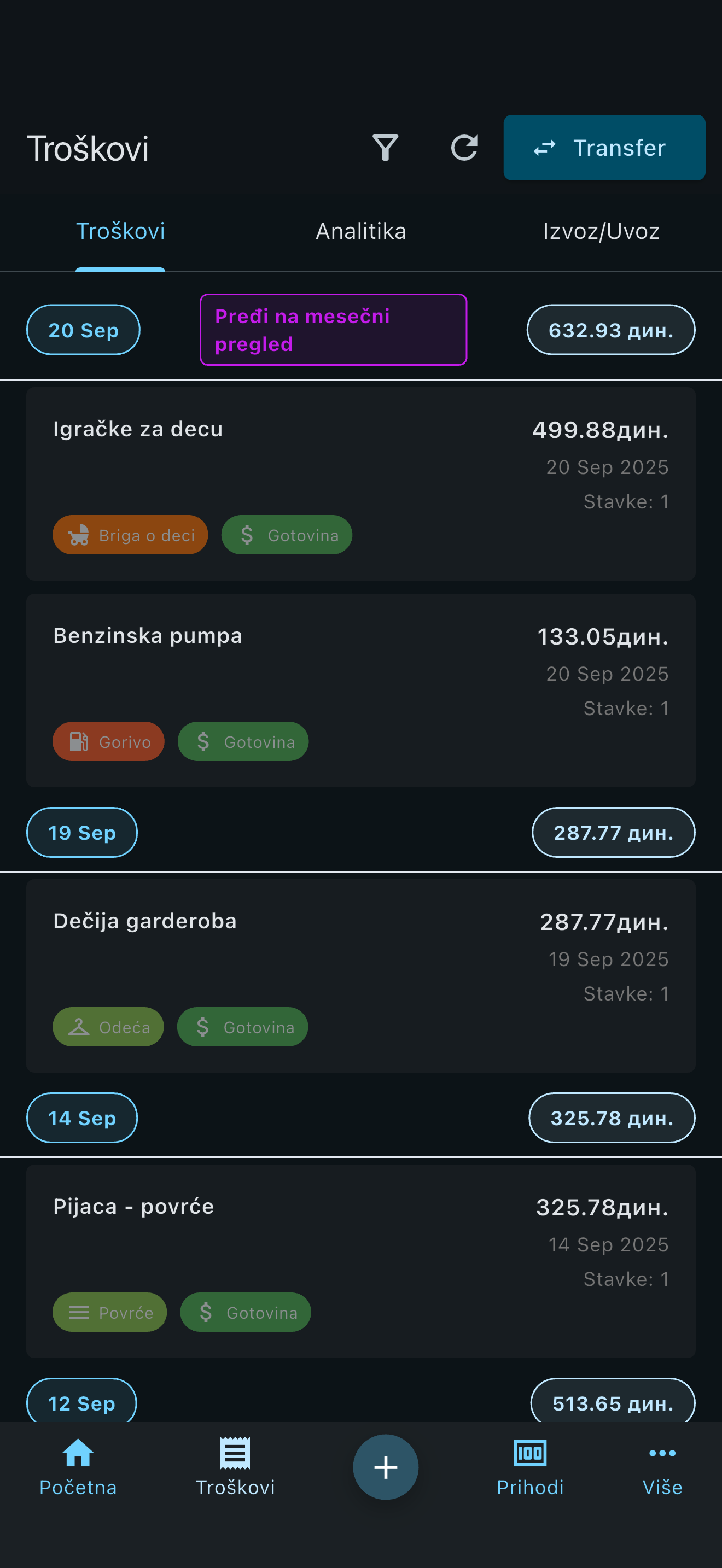Toggle the Povrće tag on Pijaca entry
This screenshot has height=1568, width=722.
click(x=109, y=1312)
